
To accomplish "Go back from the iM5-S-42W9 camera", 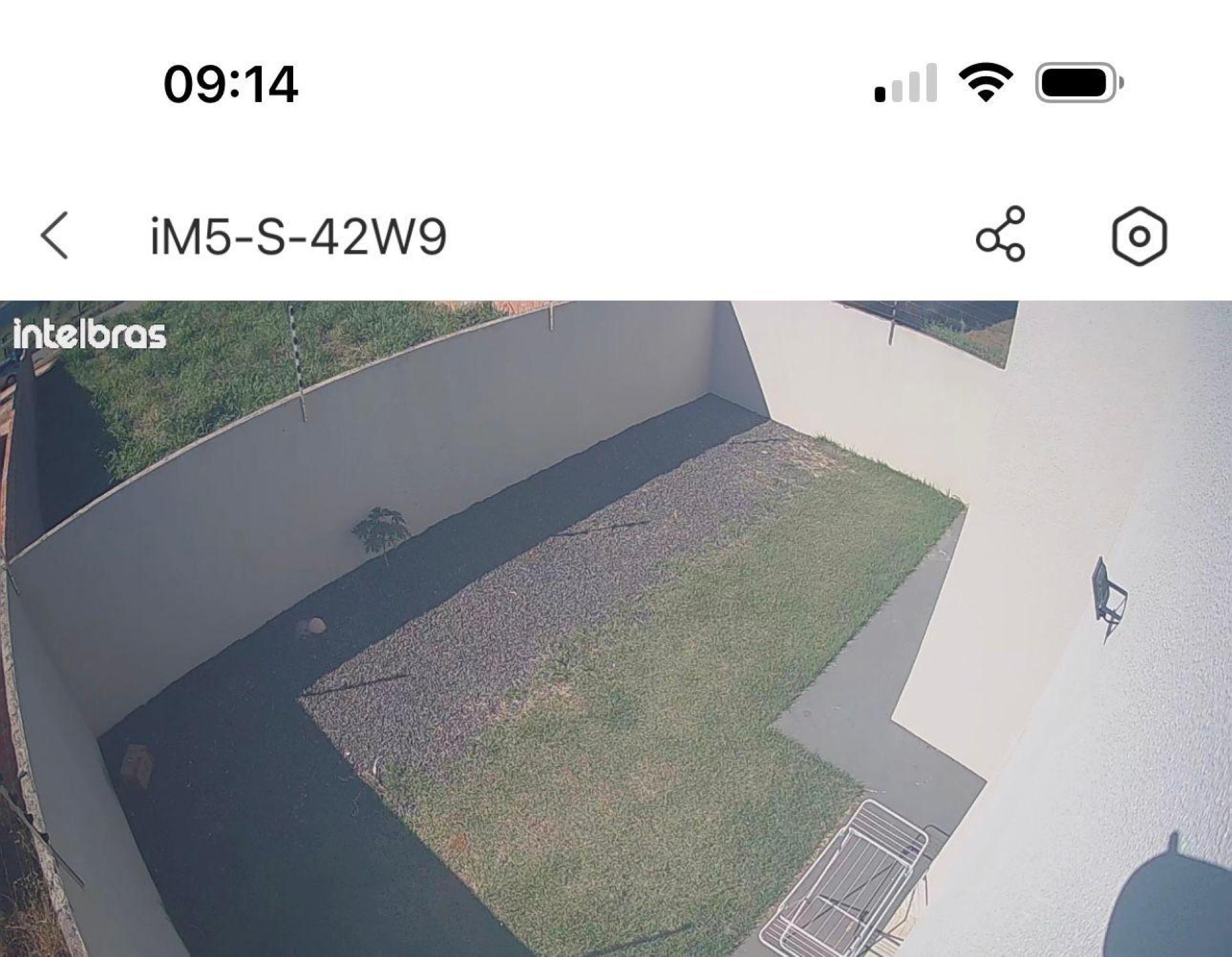I will tap(55, 235).
